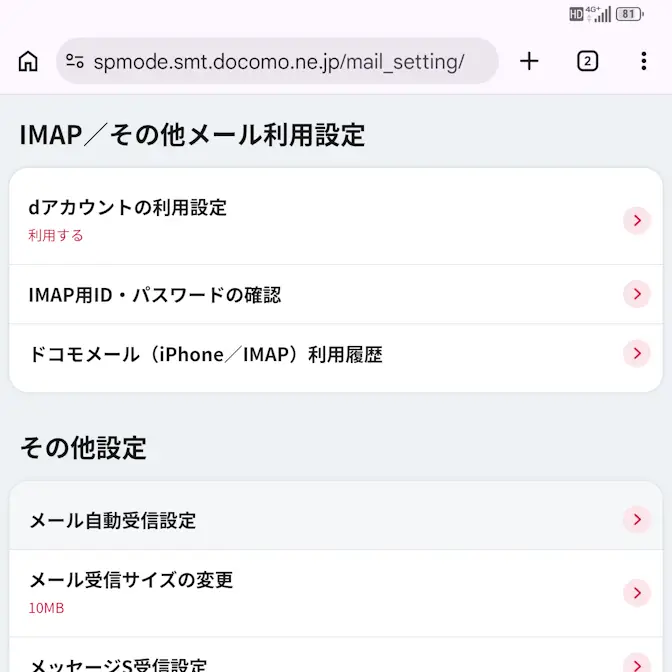The width and height of the screenshot is (672, 672).
Task: Show the open tabs switcher
Action: (x=587, y=61)
